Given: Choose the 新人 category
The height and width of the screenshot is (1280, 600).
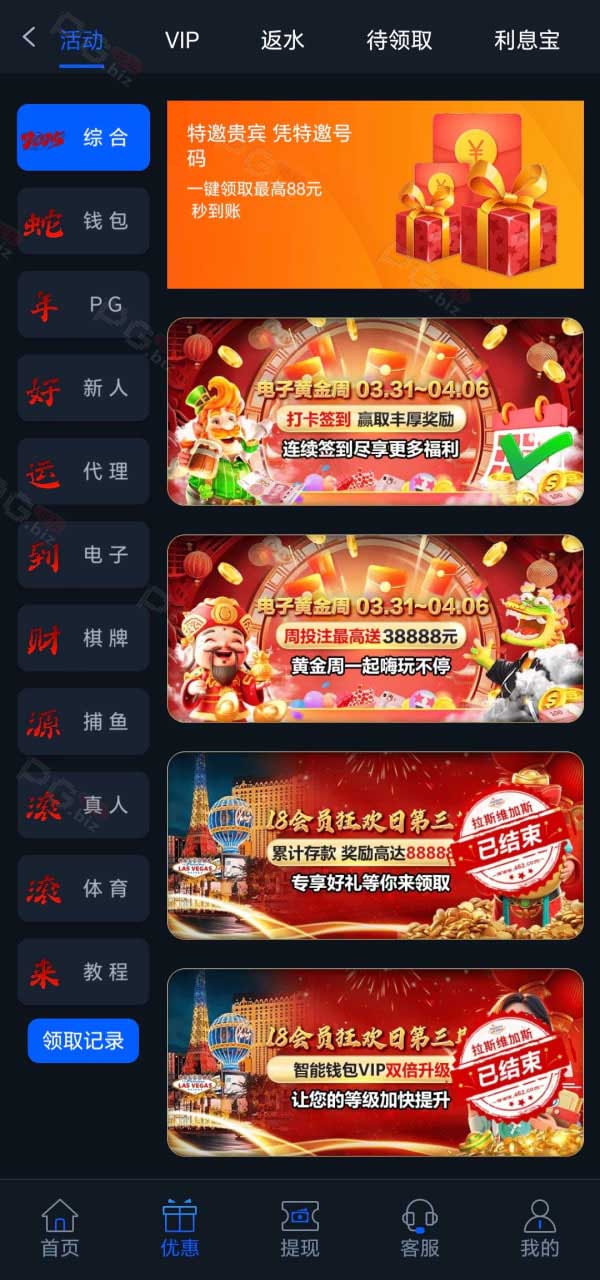Looking at the screenshot, I should 83,388.
